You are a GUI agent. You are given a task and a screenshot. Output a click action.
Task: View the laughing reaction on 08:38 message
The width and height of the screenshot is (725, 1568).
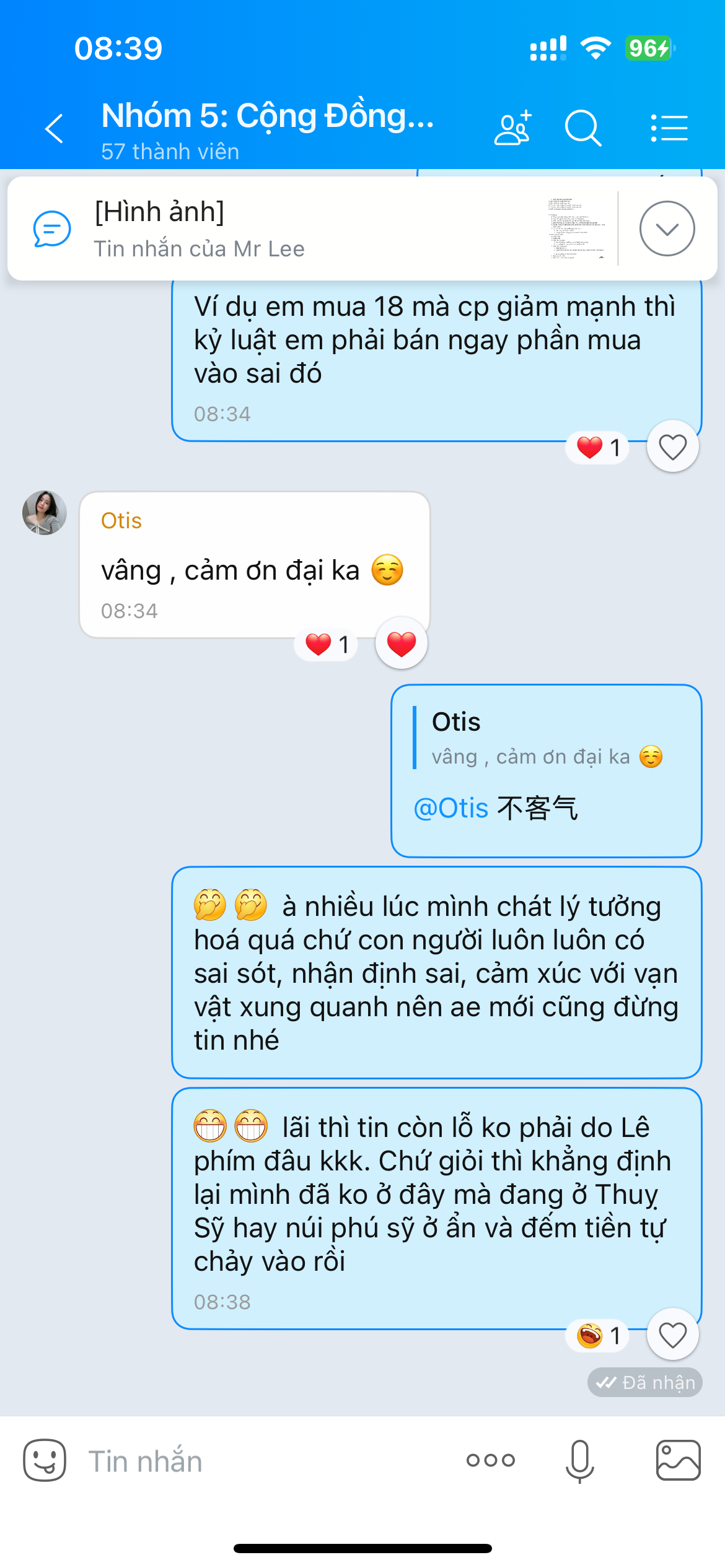[597, 1335]
